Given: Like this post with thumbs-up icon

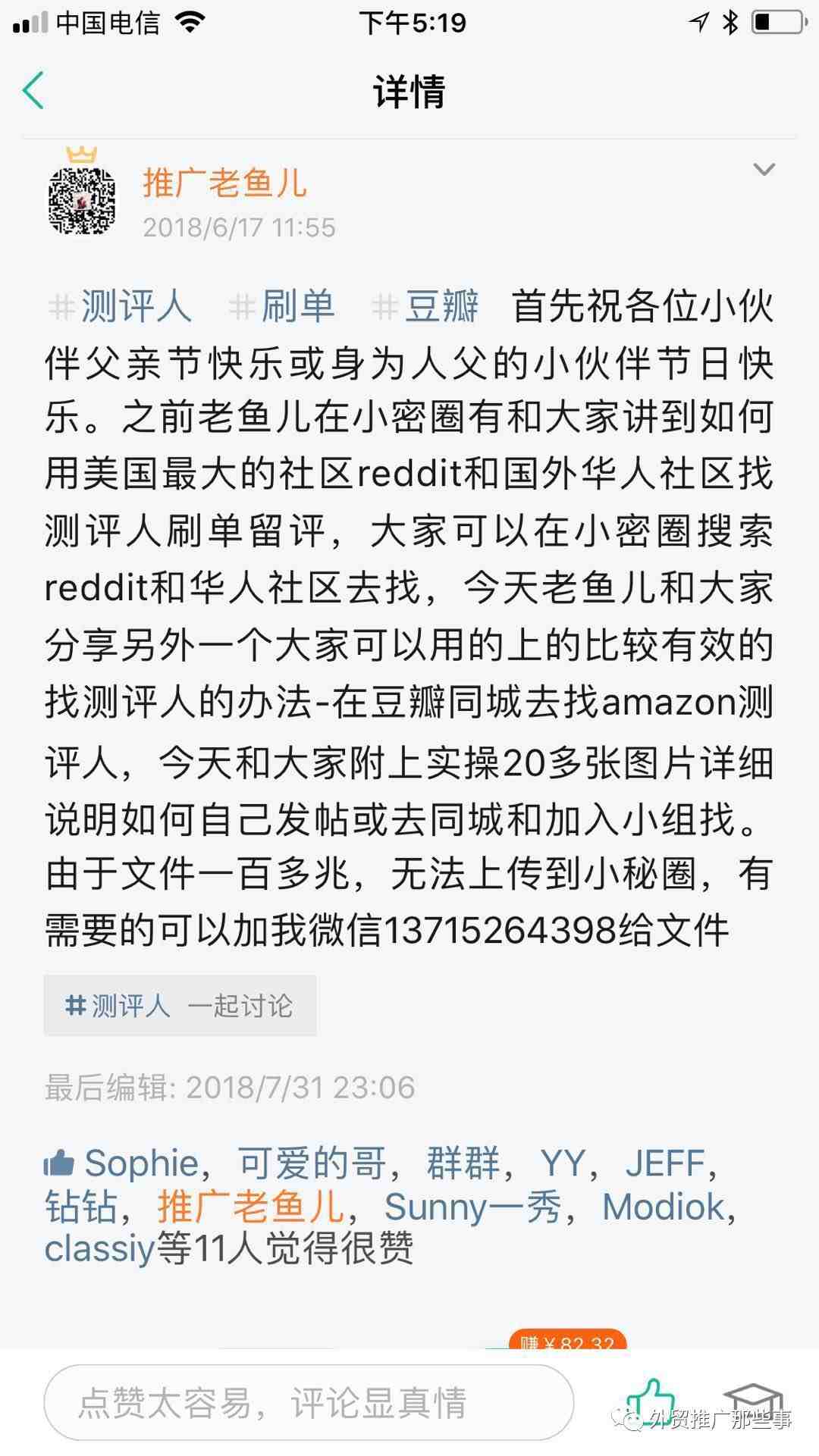Looking at the screenshot, I should click(650, 1401).
